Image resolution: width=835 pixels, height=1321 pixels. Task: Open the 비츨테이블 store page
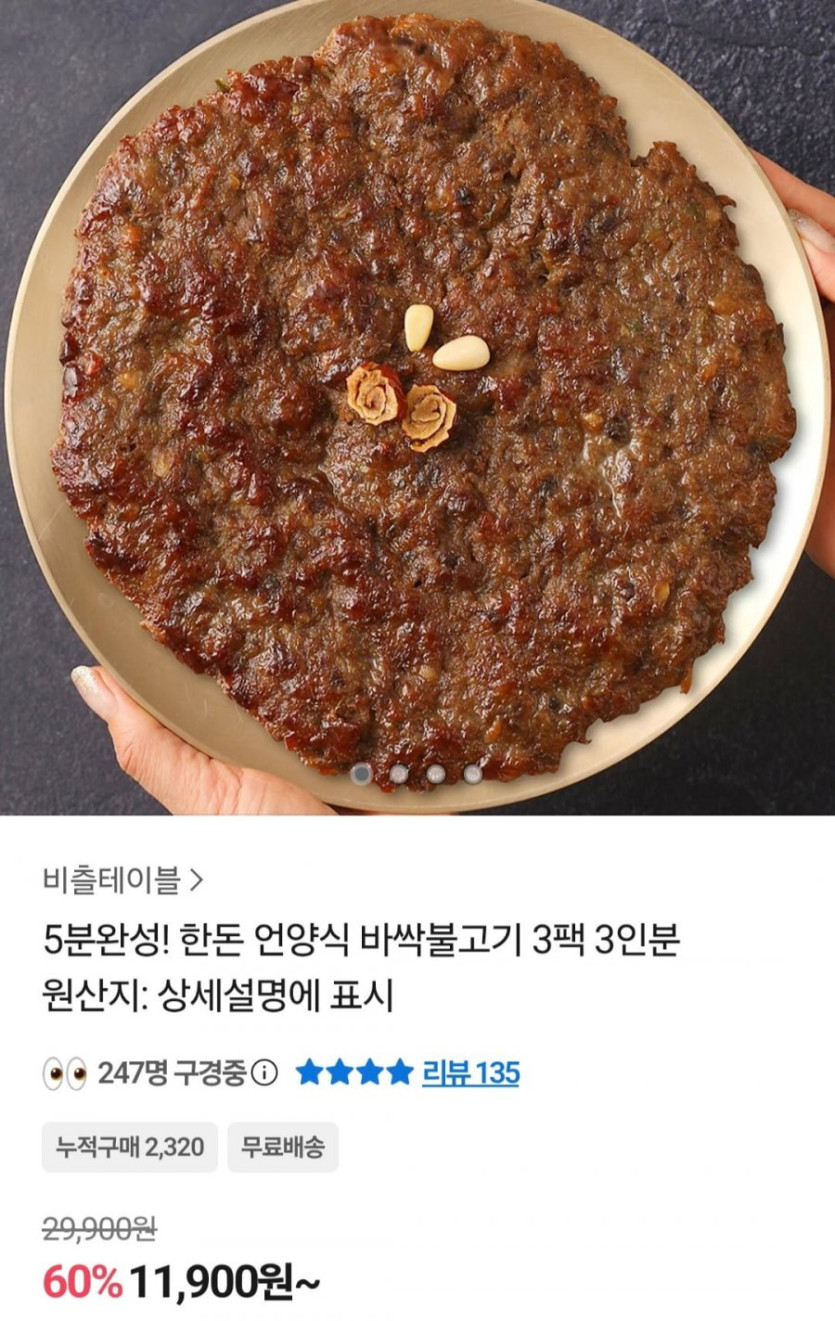click(123, 880)
